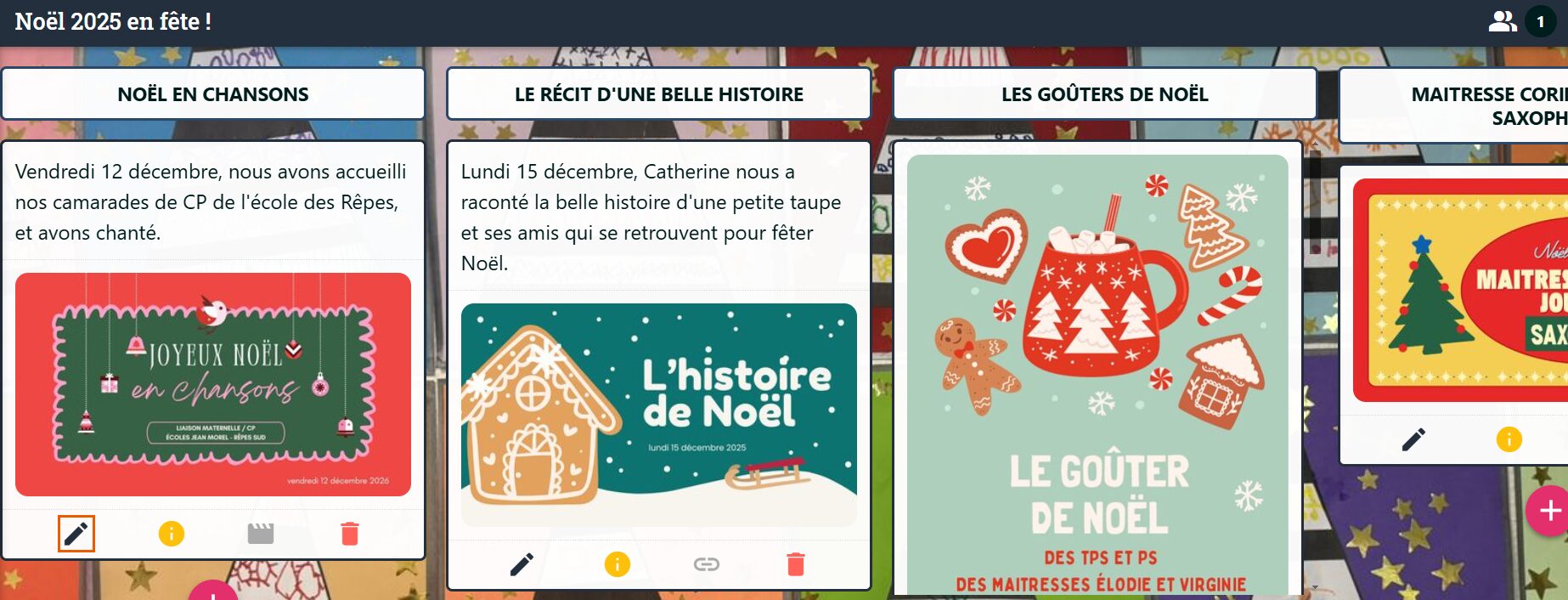Edit the belle histoire card
Image resolution: width=1568 pixels, height=600 pixels.
[x=522, y=564]
